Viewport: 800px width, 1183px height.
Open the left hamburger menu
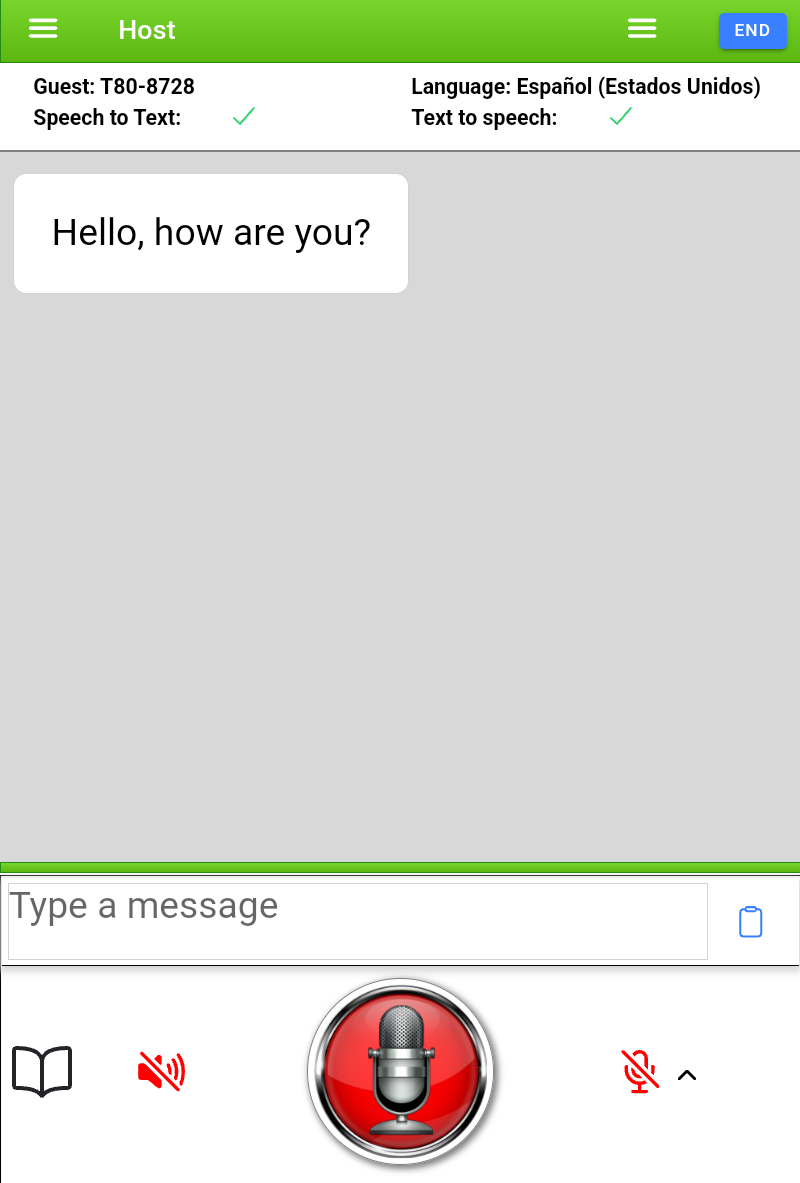(43, 29)
